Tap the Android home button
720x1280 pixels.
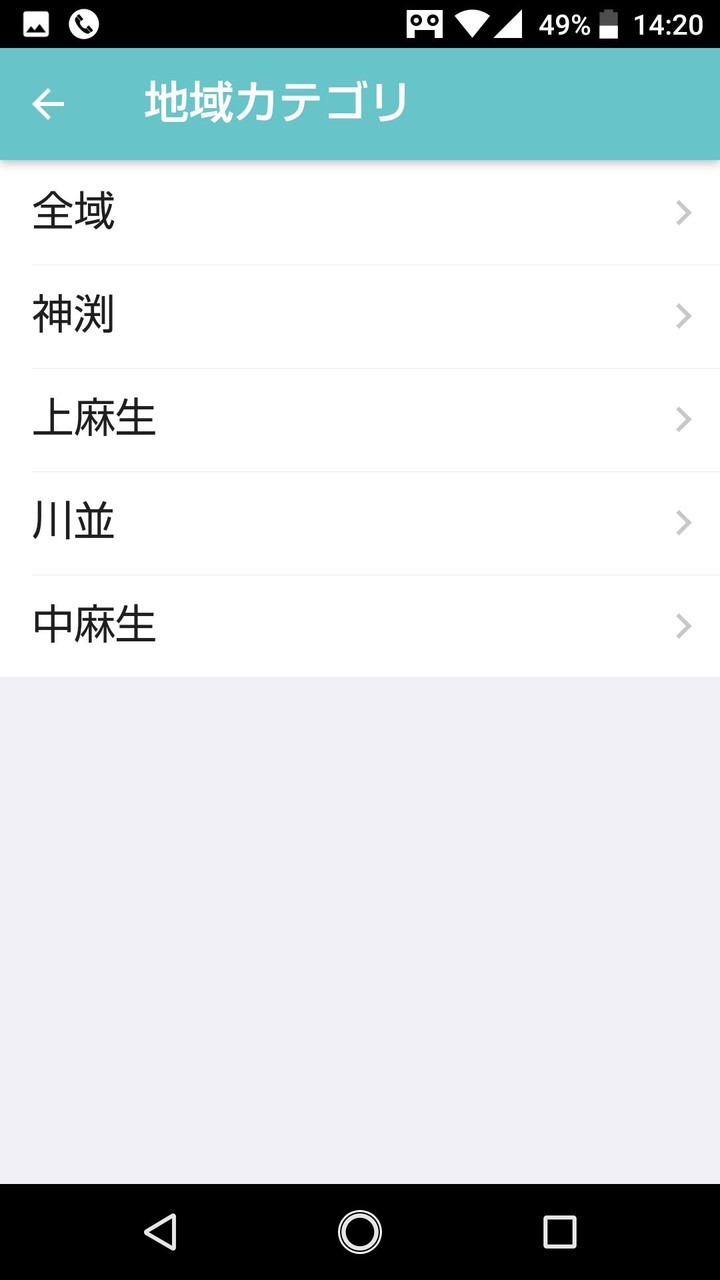point(359,1233)
